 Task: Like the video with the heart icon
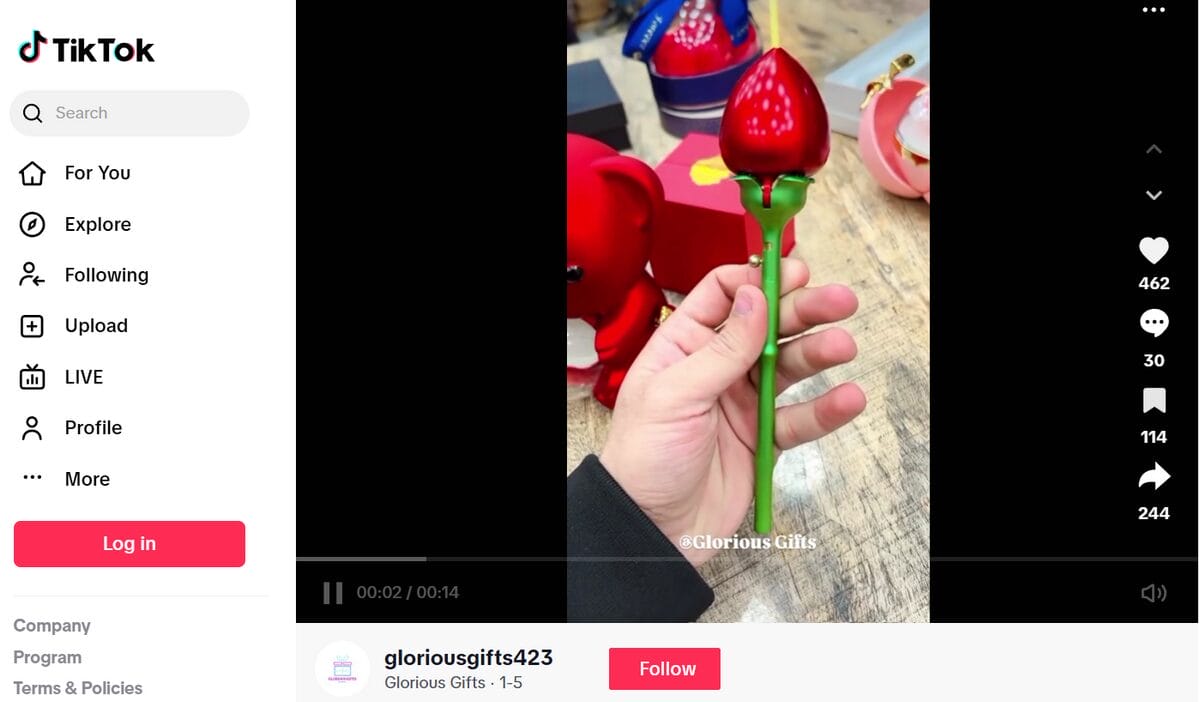coord(1153,250)
